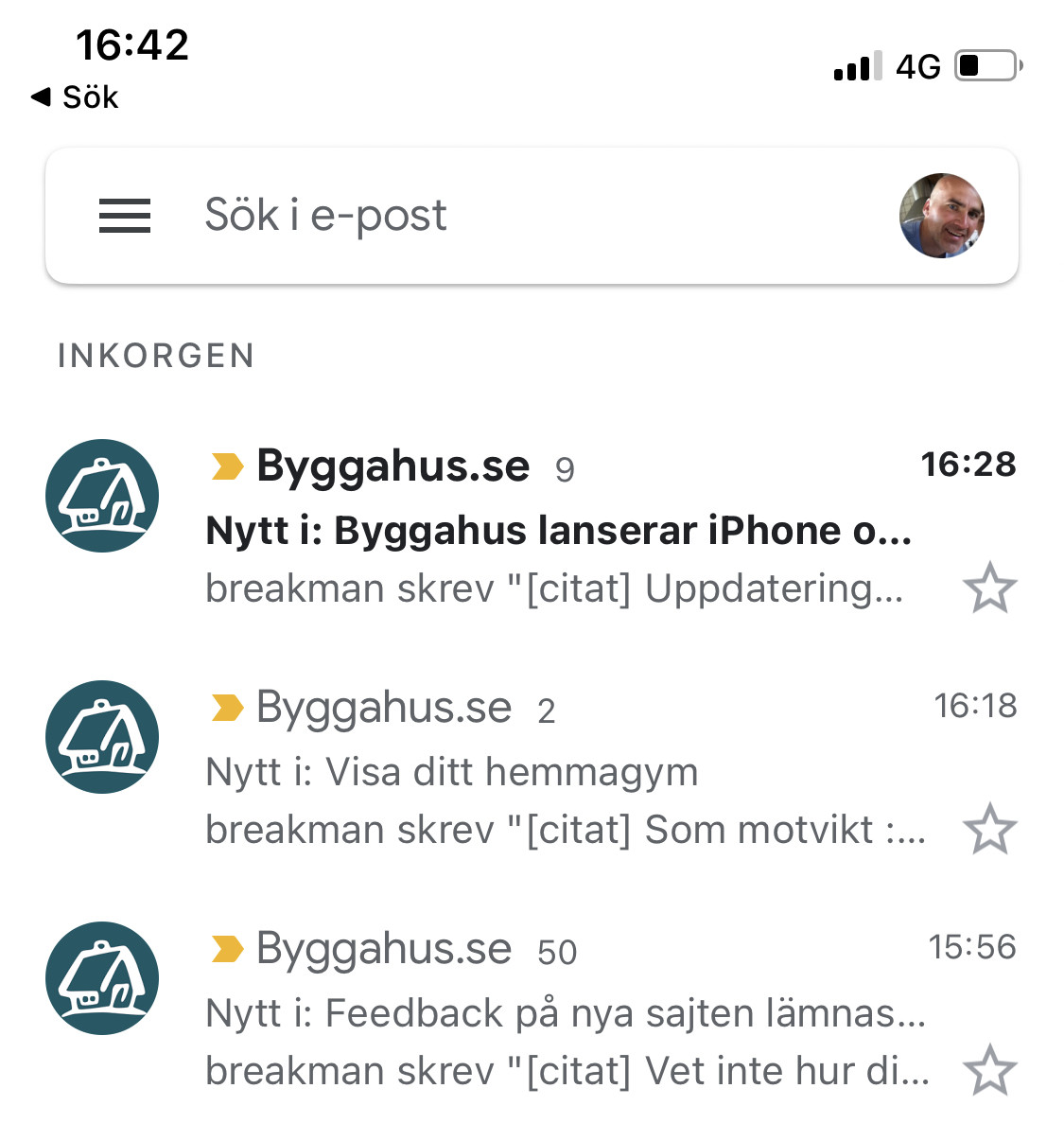Star the Byggahus lanserar iPhone email
This screenshot has height=1141, width=1064.
tap(989, 588)
